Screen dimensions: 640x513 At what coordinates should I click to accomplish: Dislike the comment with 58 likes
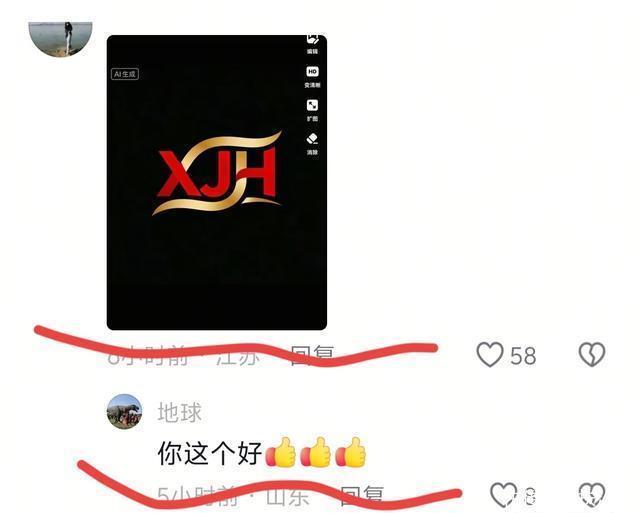pyautogui.click(x=591, y=354)
